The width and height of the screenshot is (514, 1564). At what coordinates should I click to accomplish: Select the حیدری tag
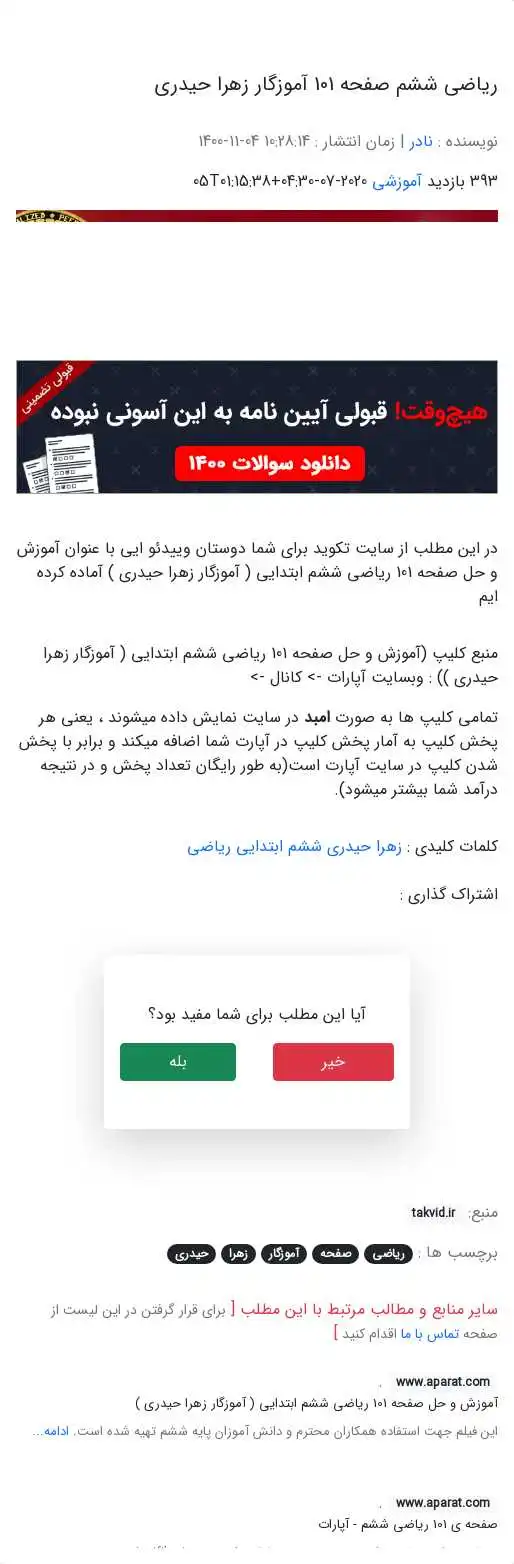[x=191, y=1253]
